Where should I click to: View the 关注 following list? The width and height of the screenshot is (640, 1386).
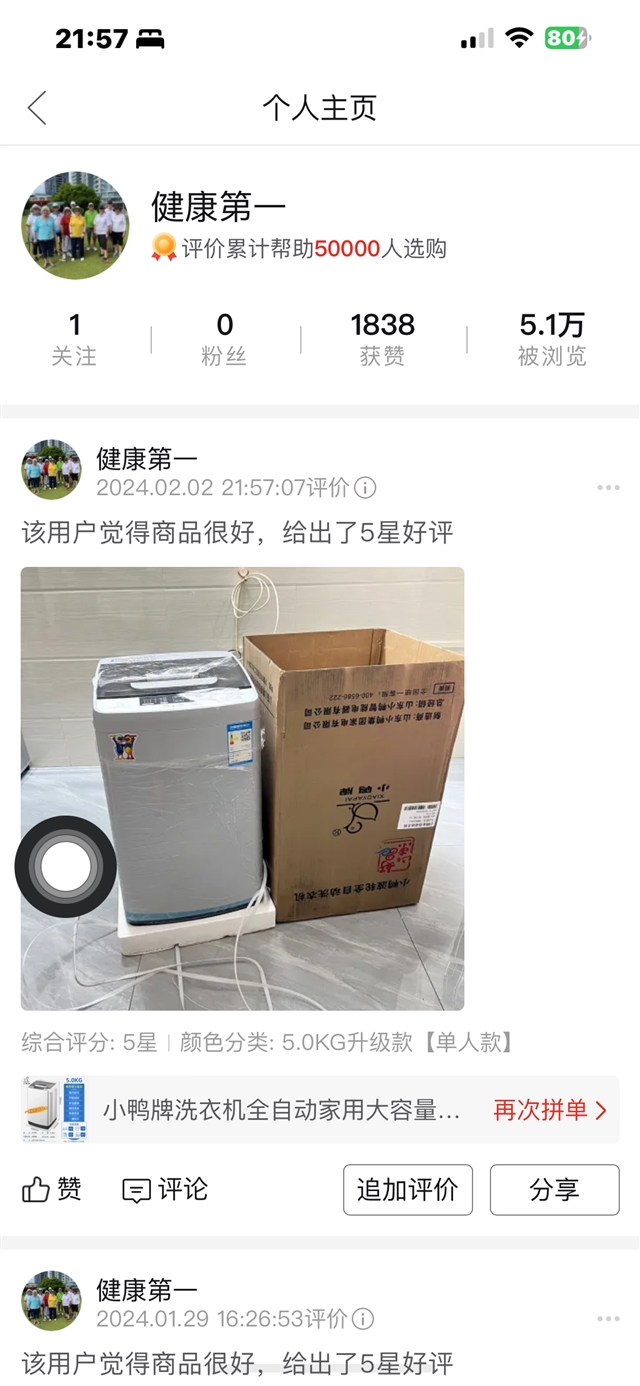coord(75,339)
